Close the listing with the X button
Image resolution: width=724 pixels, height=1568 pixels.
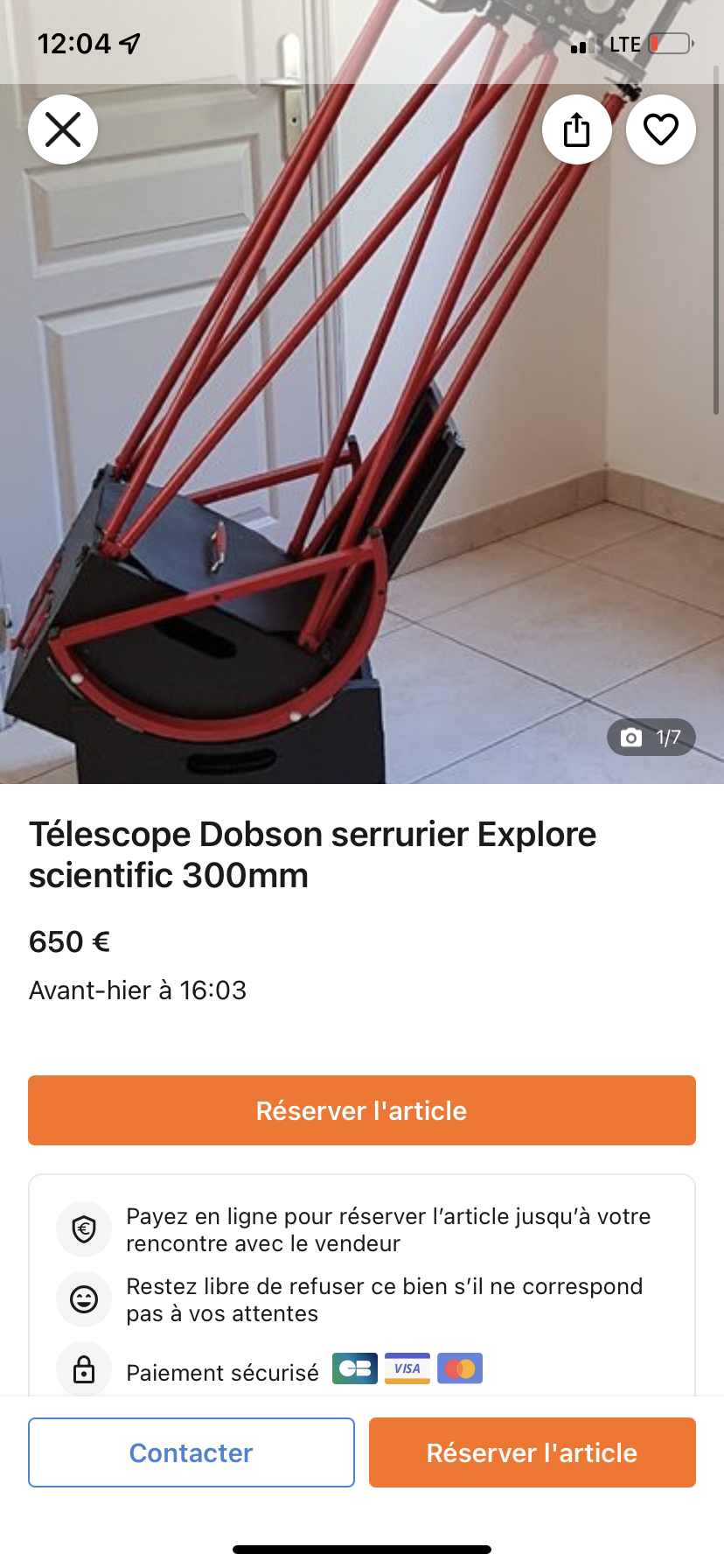coord(63,130)
